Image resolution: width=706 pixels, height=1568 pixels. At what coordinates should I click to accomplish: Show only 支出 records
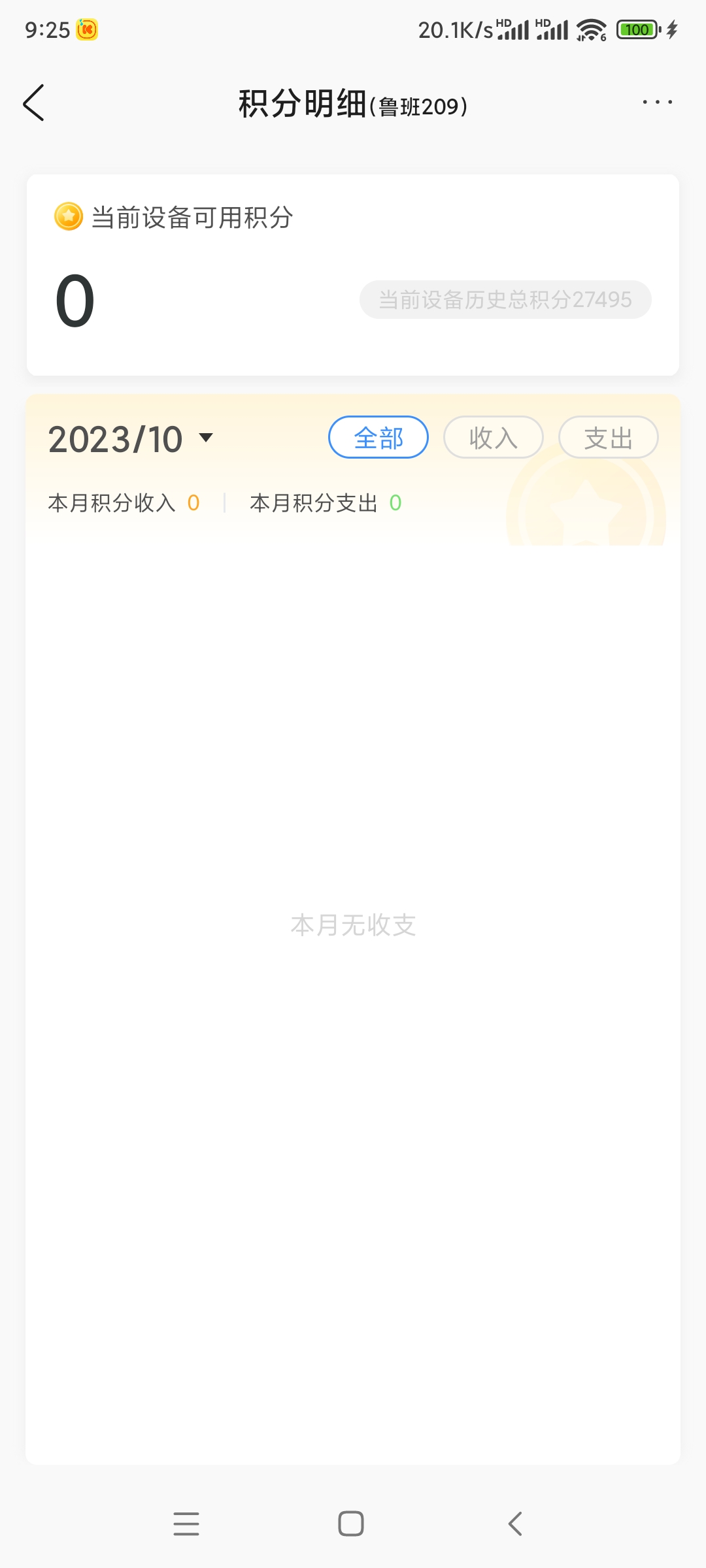(609, 437)
